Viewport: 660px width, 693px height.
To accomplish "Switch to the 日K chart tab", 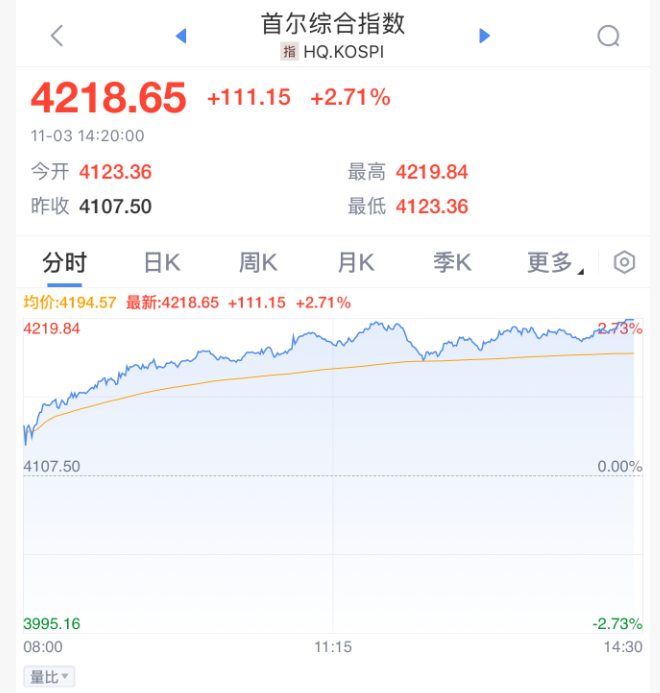I will point(162,263).
